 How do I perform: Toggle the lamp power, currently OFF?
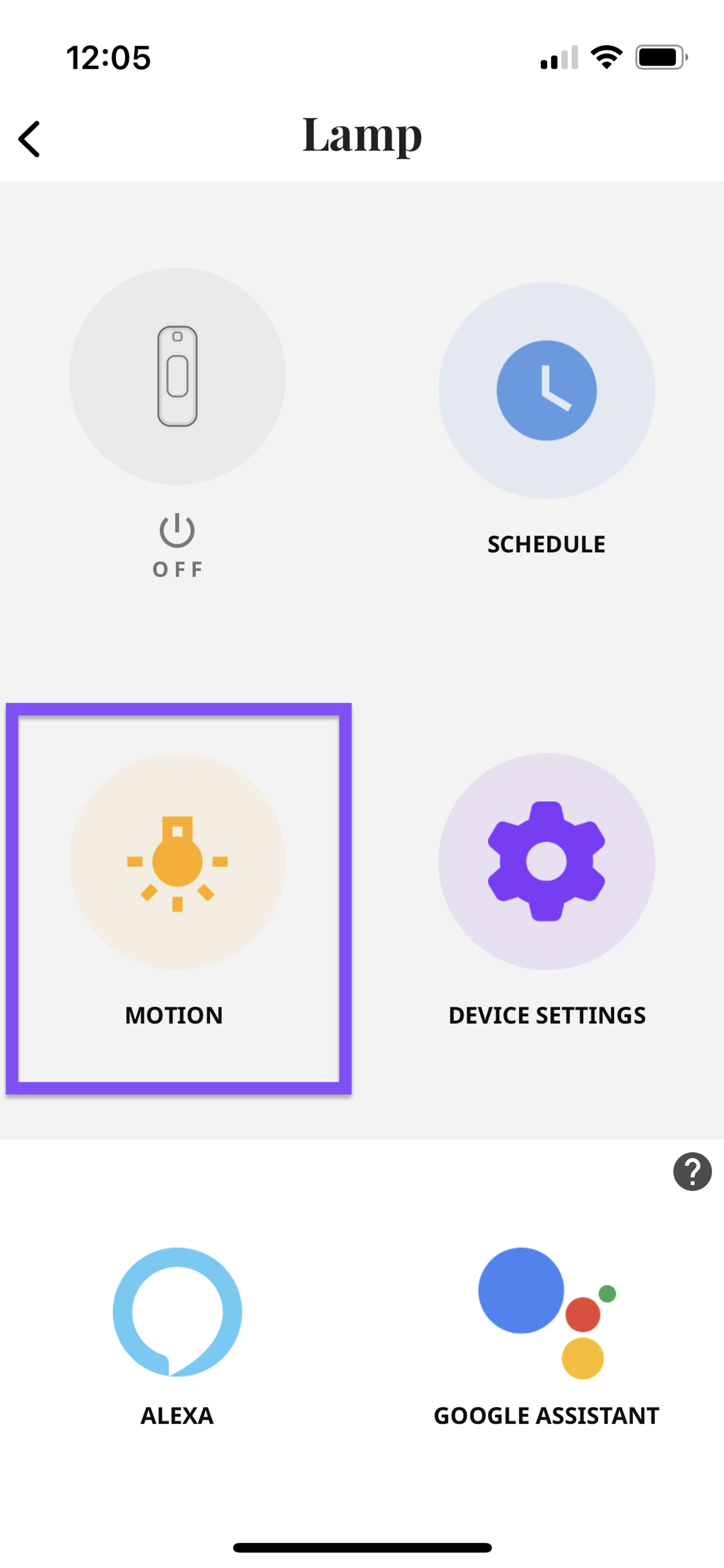coord(177,377)
